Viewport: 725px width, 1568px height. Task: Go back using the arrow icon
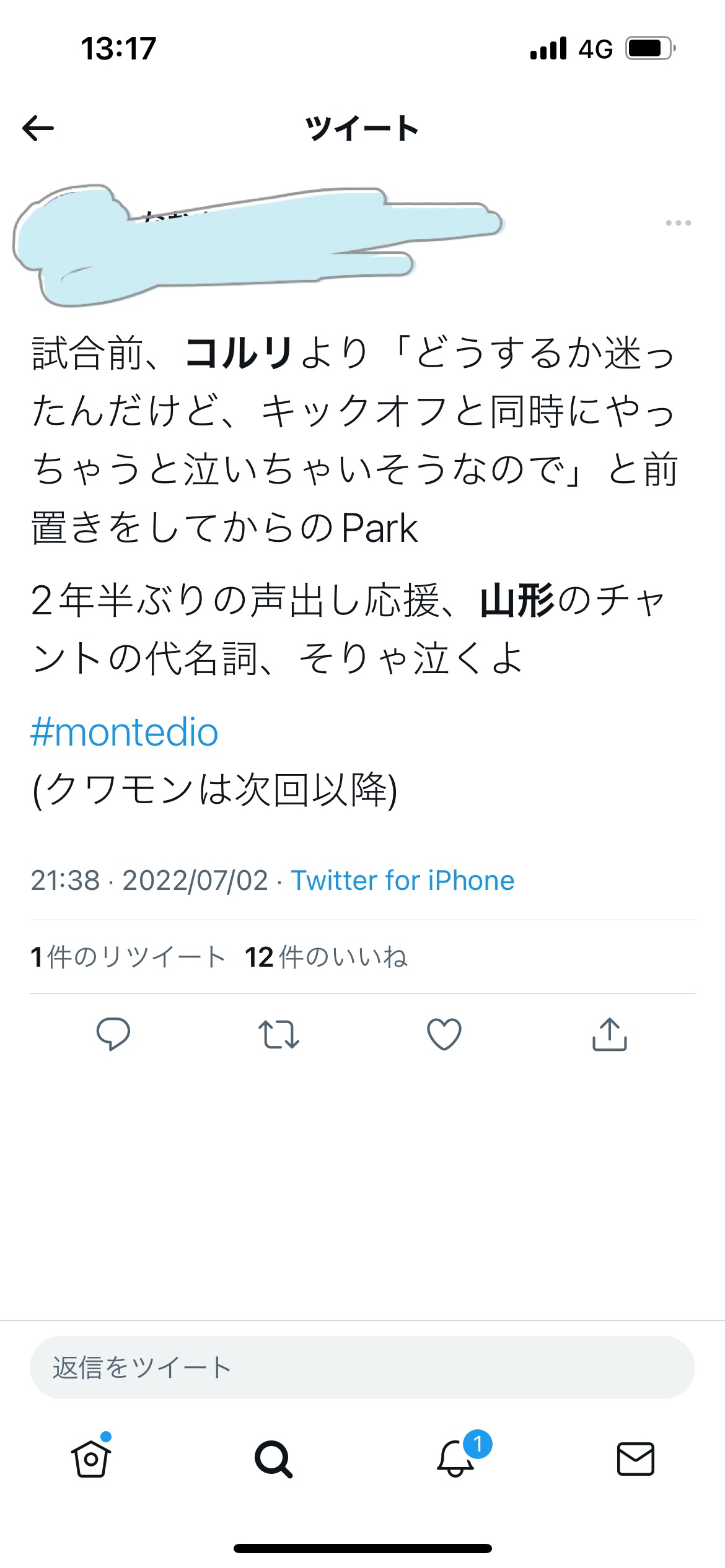[38, 129]
